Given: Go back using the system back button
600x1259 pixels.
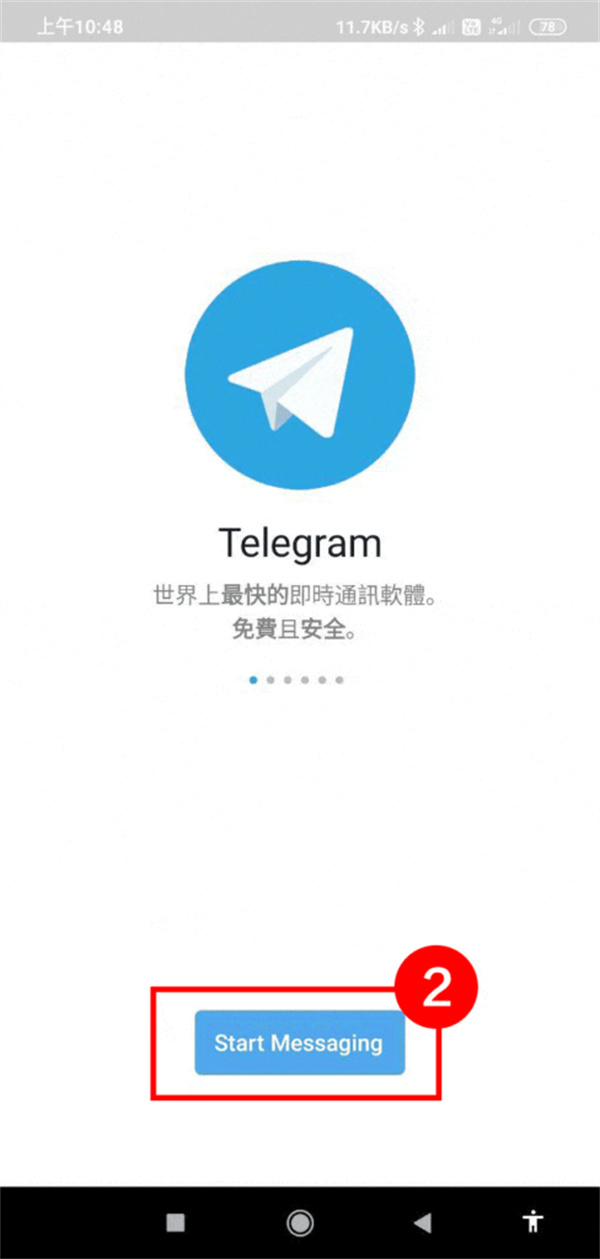Looking at the screenshot, I should pyautogui.click(x=422, y=1221).
